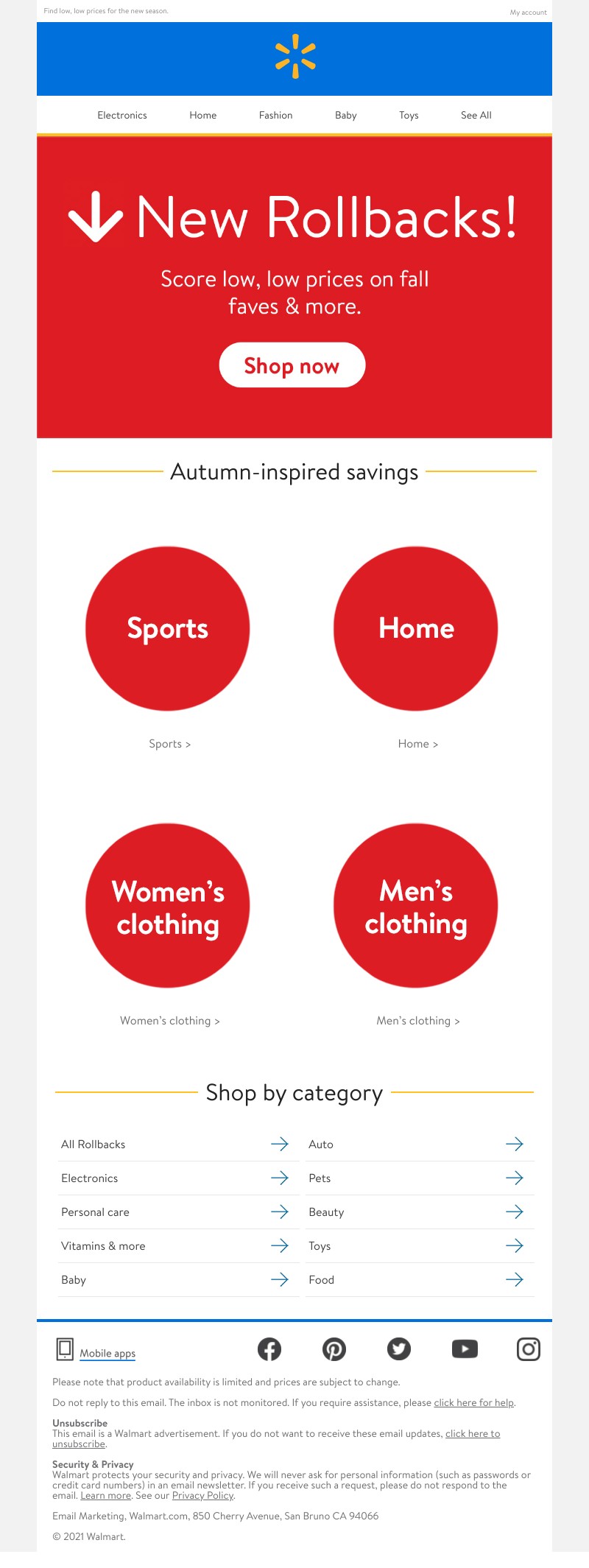Viewport: 589px width, 1568px height.
Task: Visit the Facebook page icon
Action: [269, 1349]
